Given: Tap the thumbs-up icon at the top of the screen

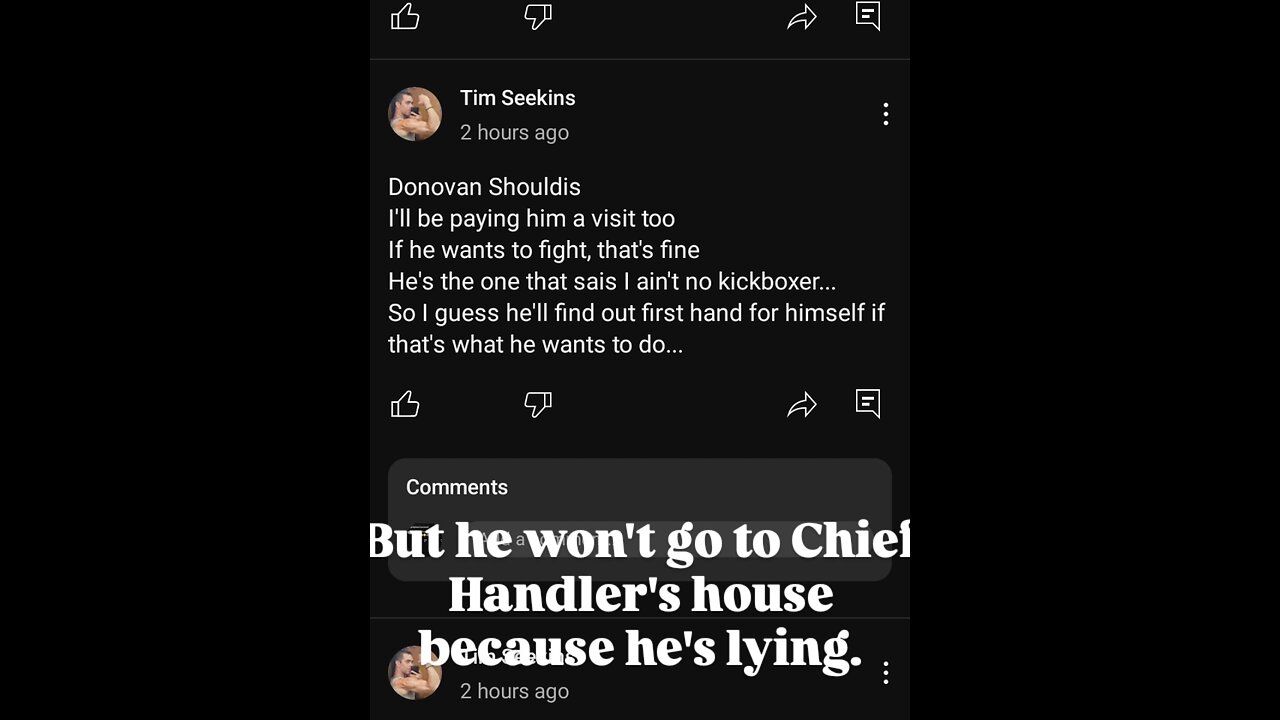Looking at the screenshot, I should point(405,16).
